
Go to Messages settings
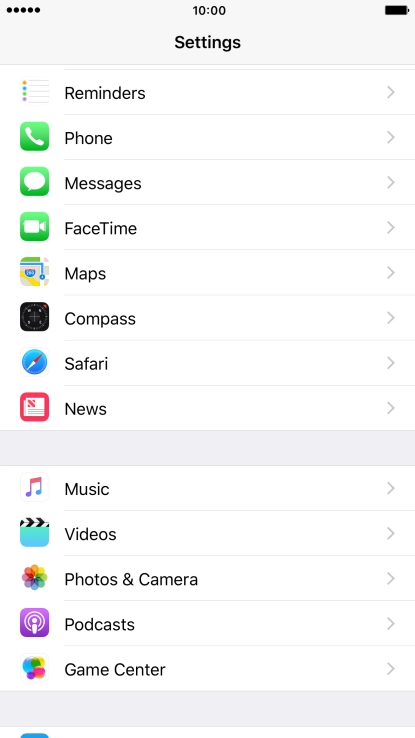point(208,183)
